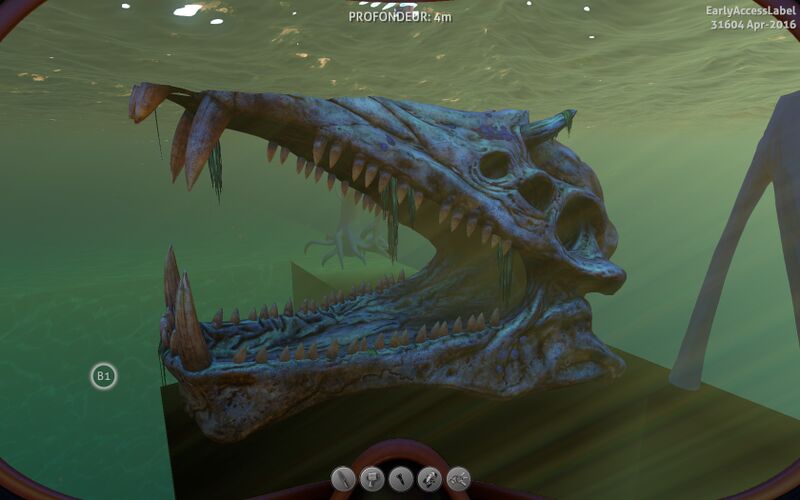Tap the B1 beacon marker
This screenshot has height=500, width=800.
(103, 377)
